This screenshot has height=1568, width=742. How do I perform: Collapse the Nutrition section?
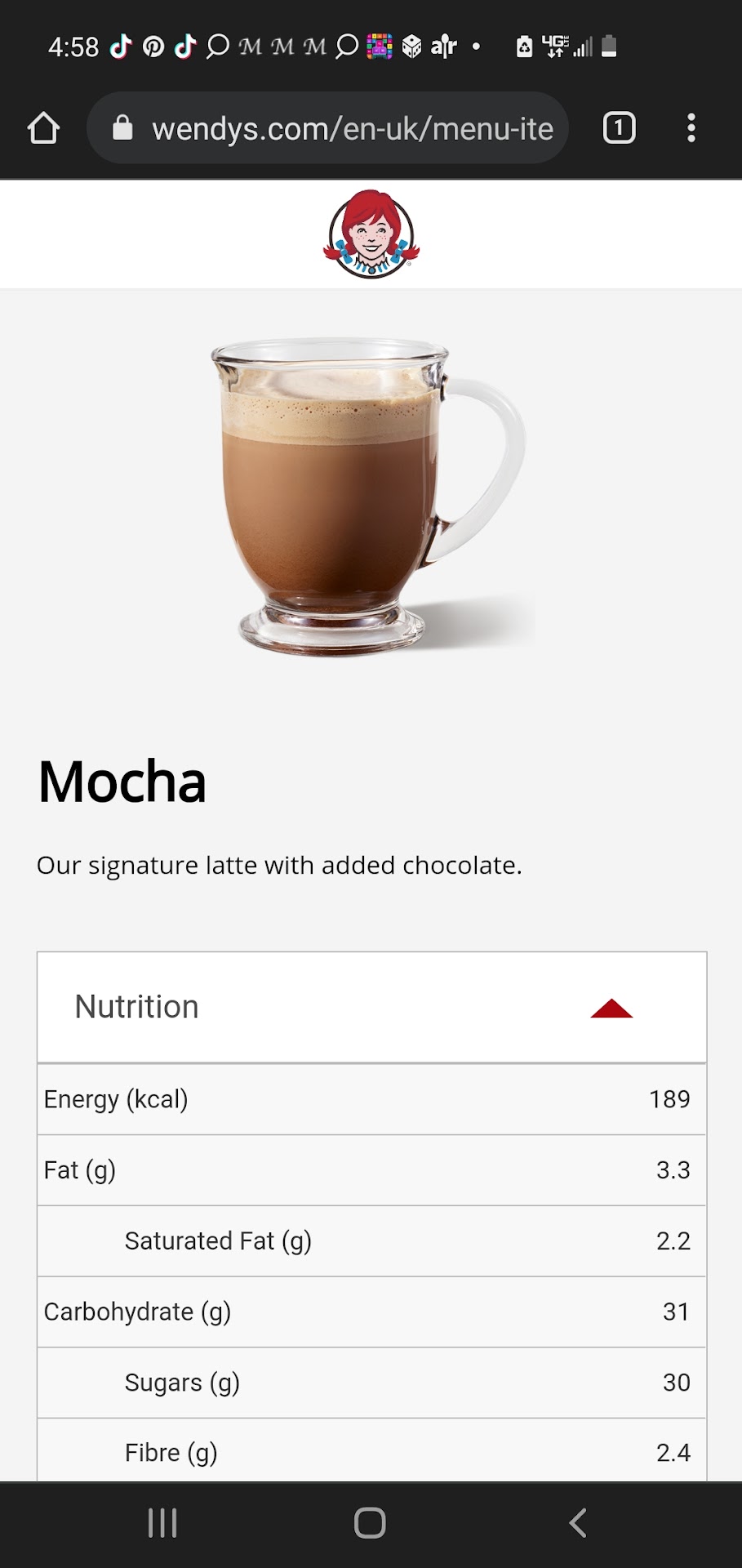[611, 1009]
